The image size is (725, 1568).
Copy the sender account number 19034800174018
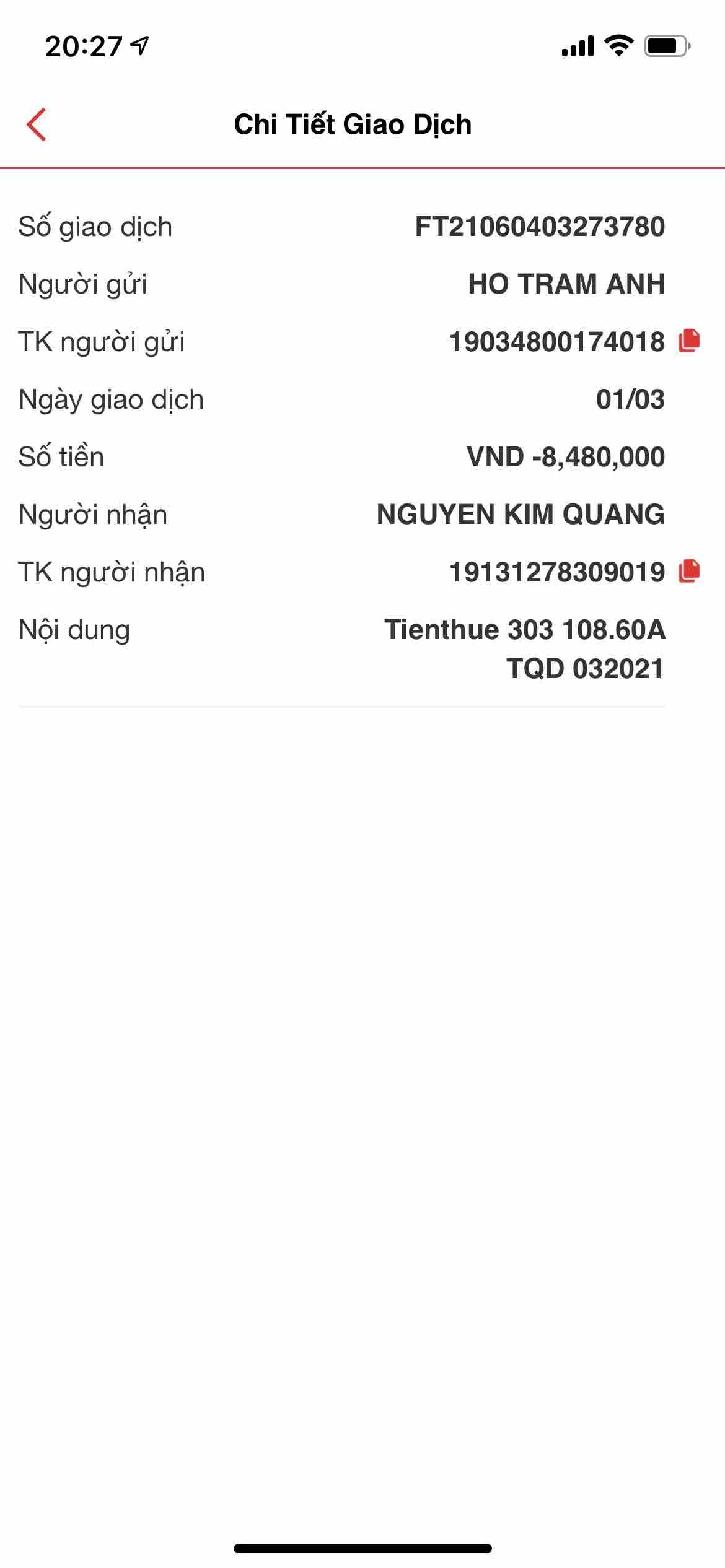coord(689,341)
